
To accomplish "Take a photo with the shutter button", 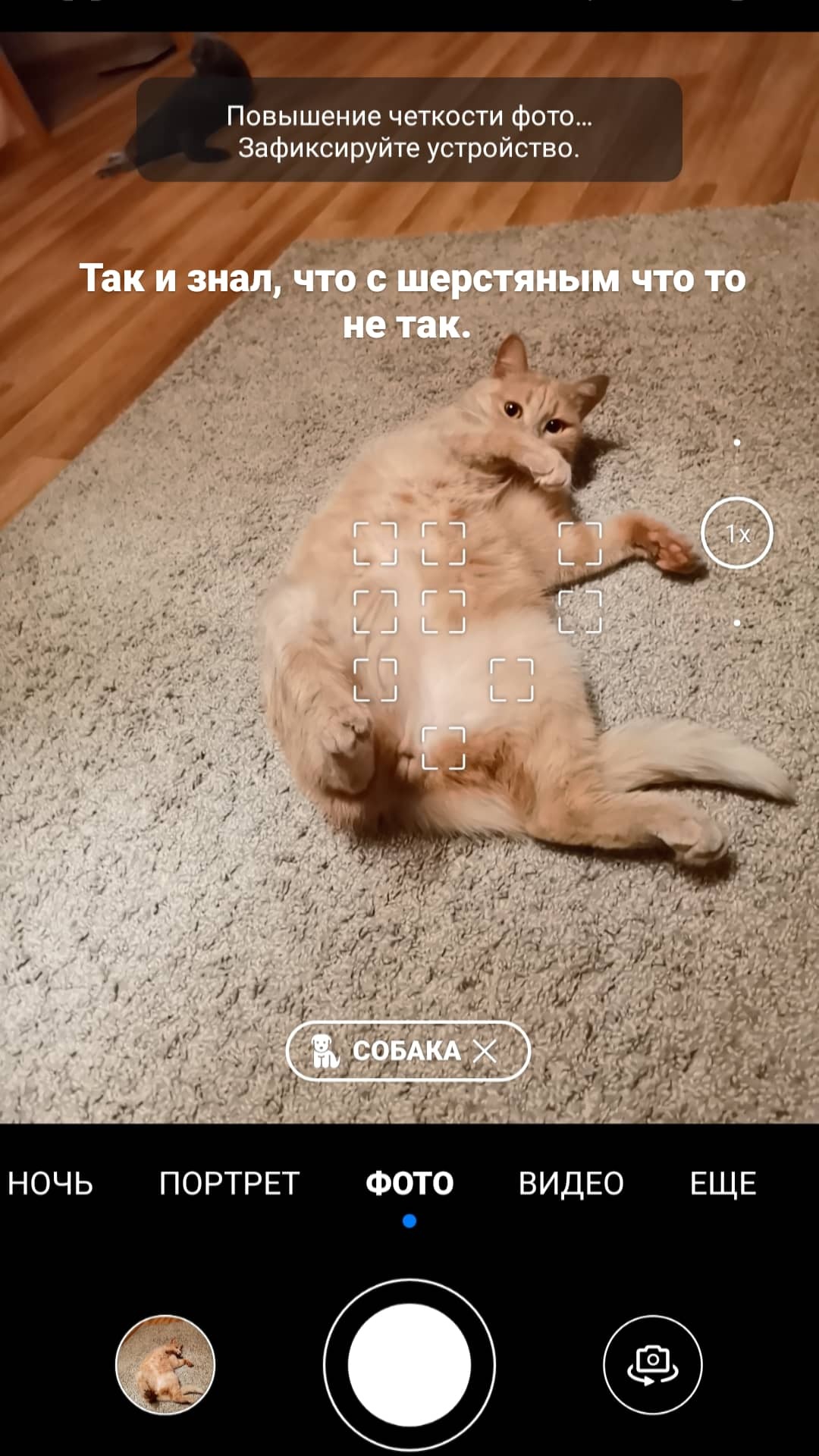I will click(409, 1364).
